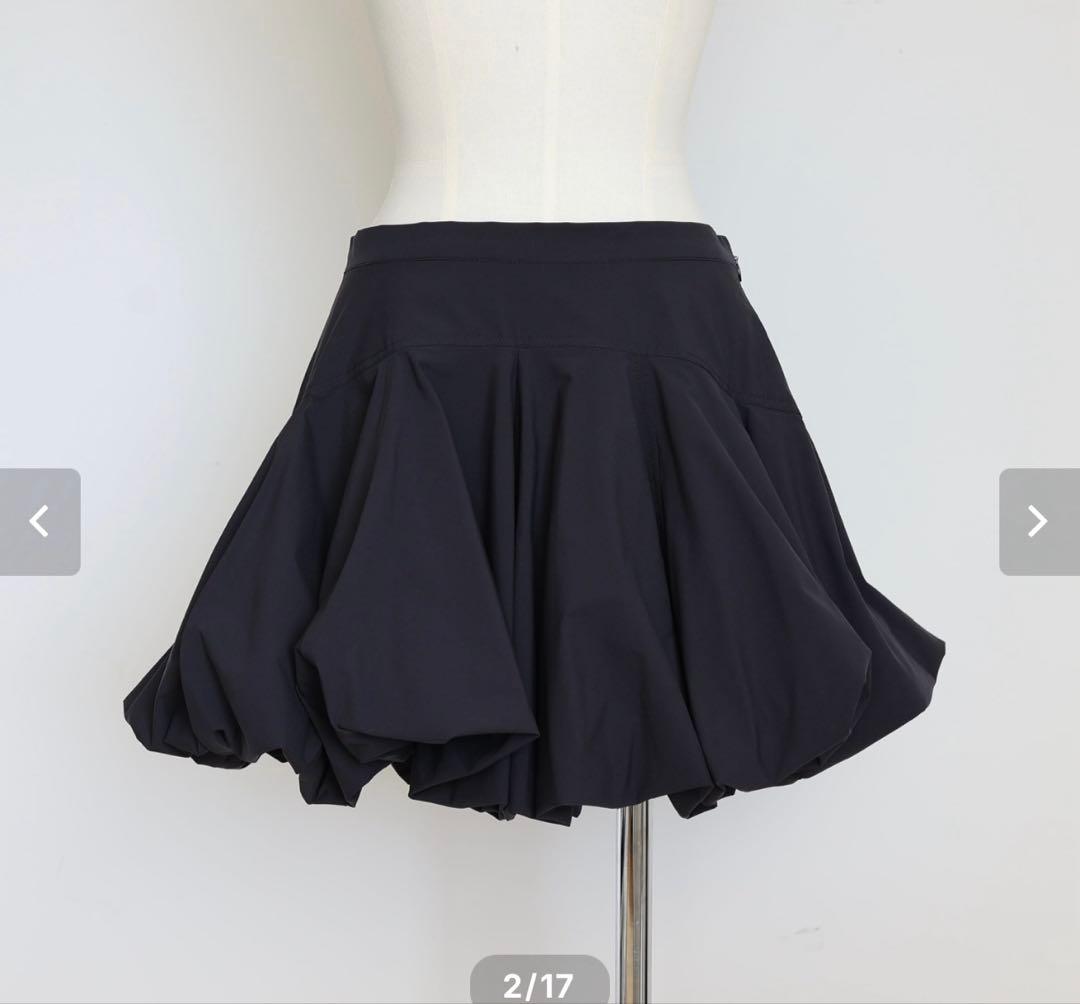Go to the previous product photo
Image resolution: width=1080 pixels, height=1004 pixels.
coord(40,521)
